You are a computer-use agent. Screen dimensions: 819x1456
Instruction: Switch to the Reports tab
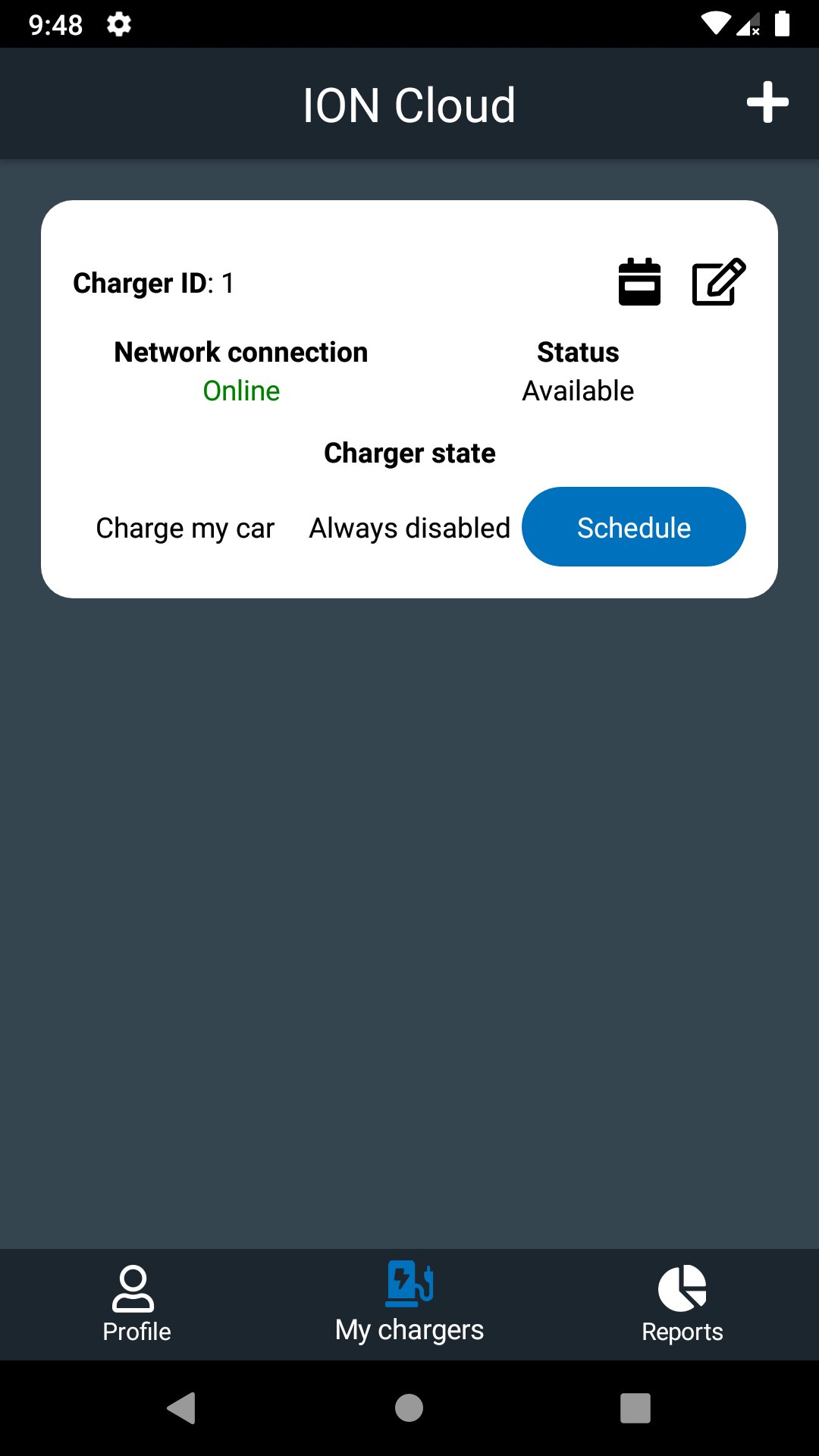coord(682,1304)
